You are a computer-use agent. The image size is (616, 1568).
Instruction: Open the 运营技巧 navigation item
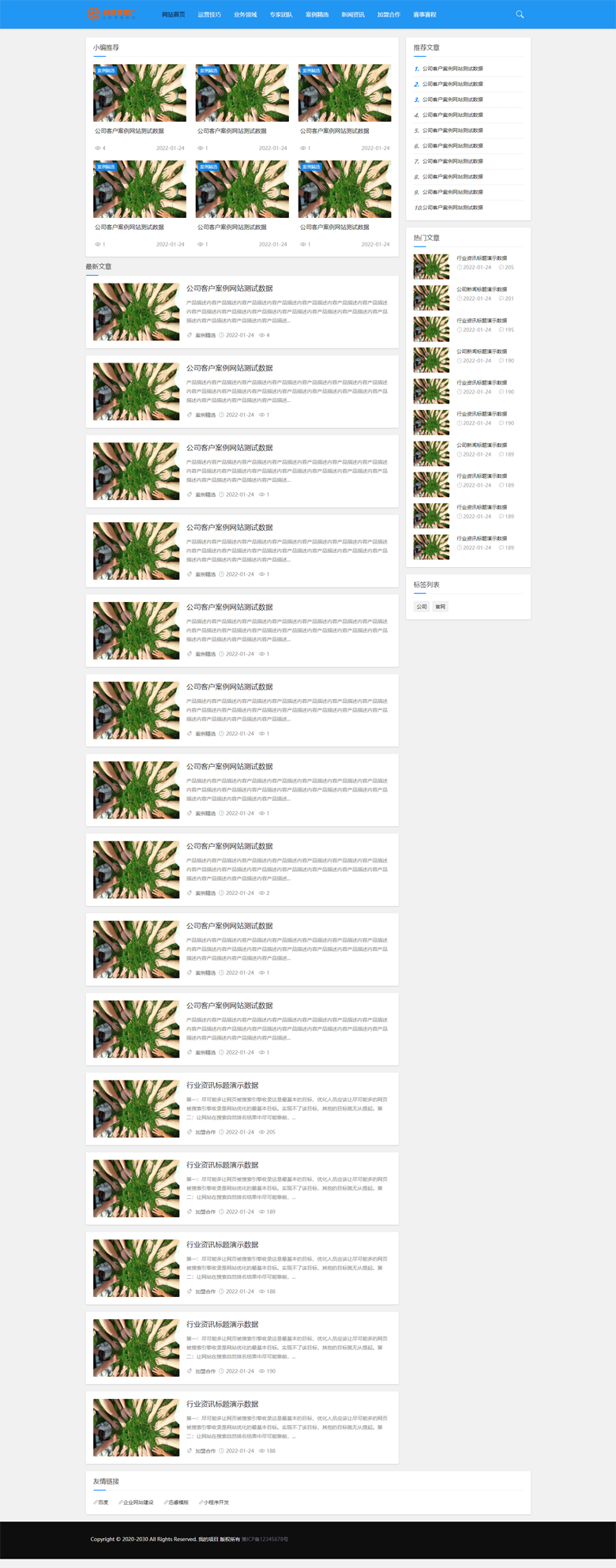(209, 15)
